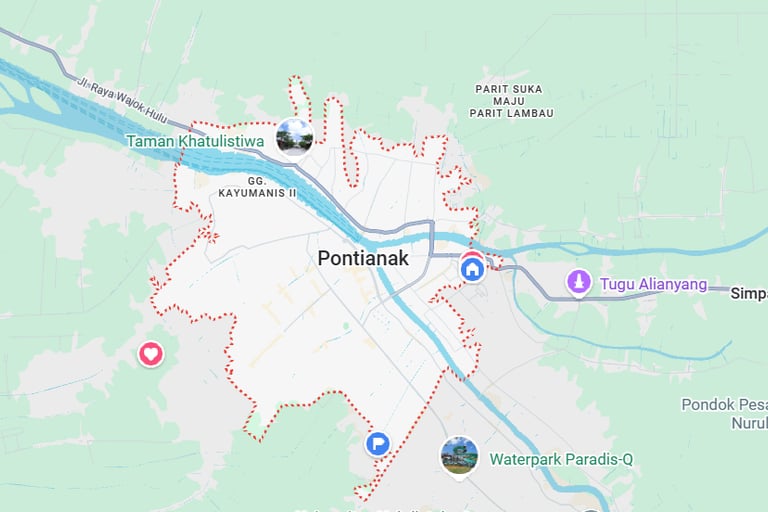The height and width of the screenshot is (512, 768).
Task: Select the Home pin on the map
Action: (x=472, y=268)
